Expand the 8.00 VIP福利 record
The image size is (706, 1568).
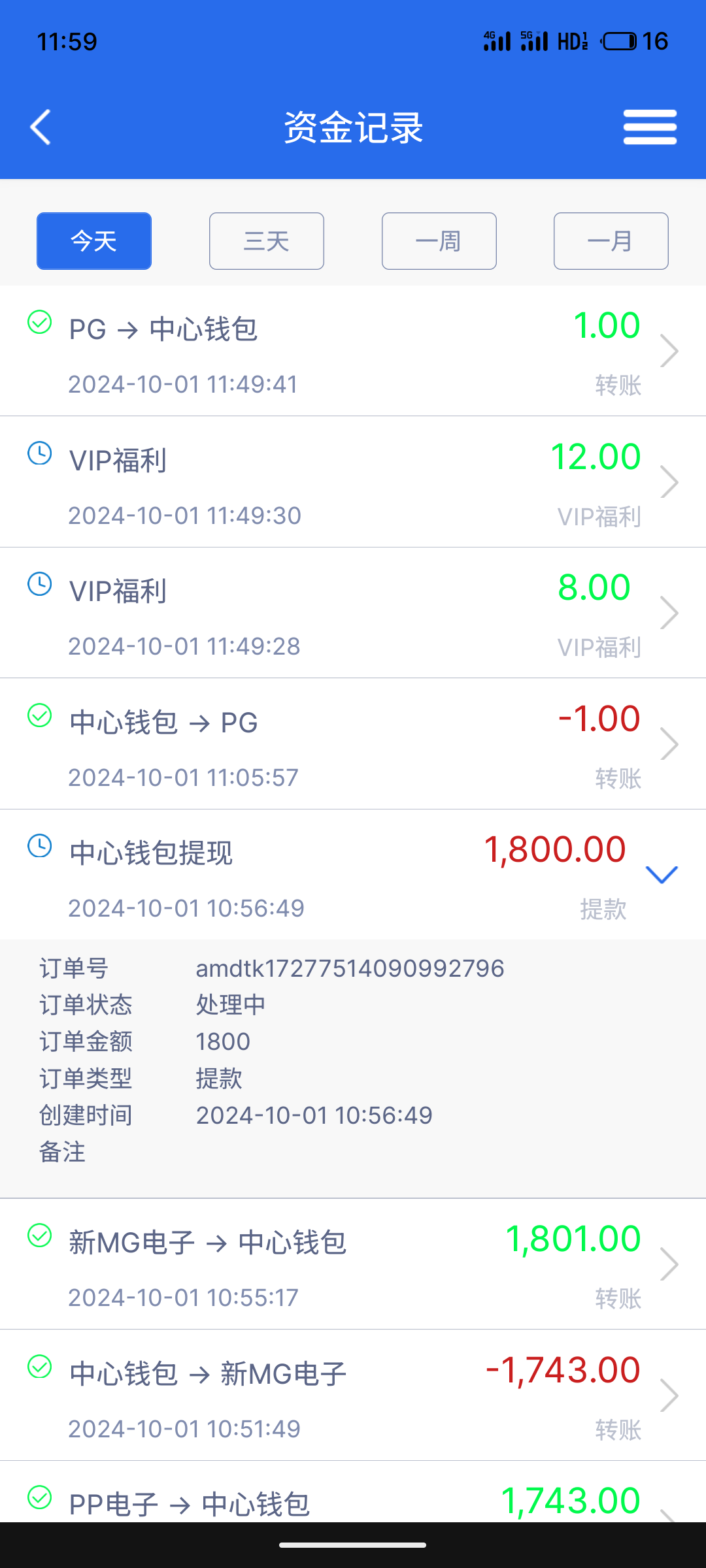(671, 613)
